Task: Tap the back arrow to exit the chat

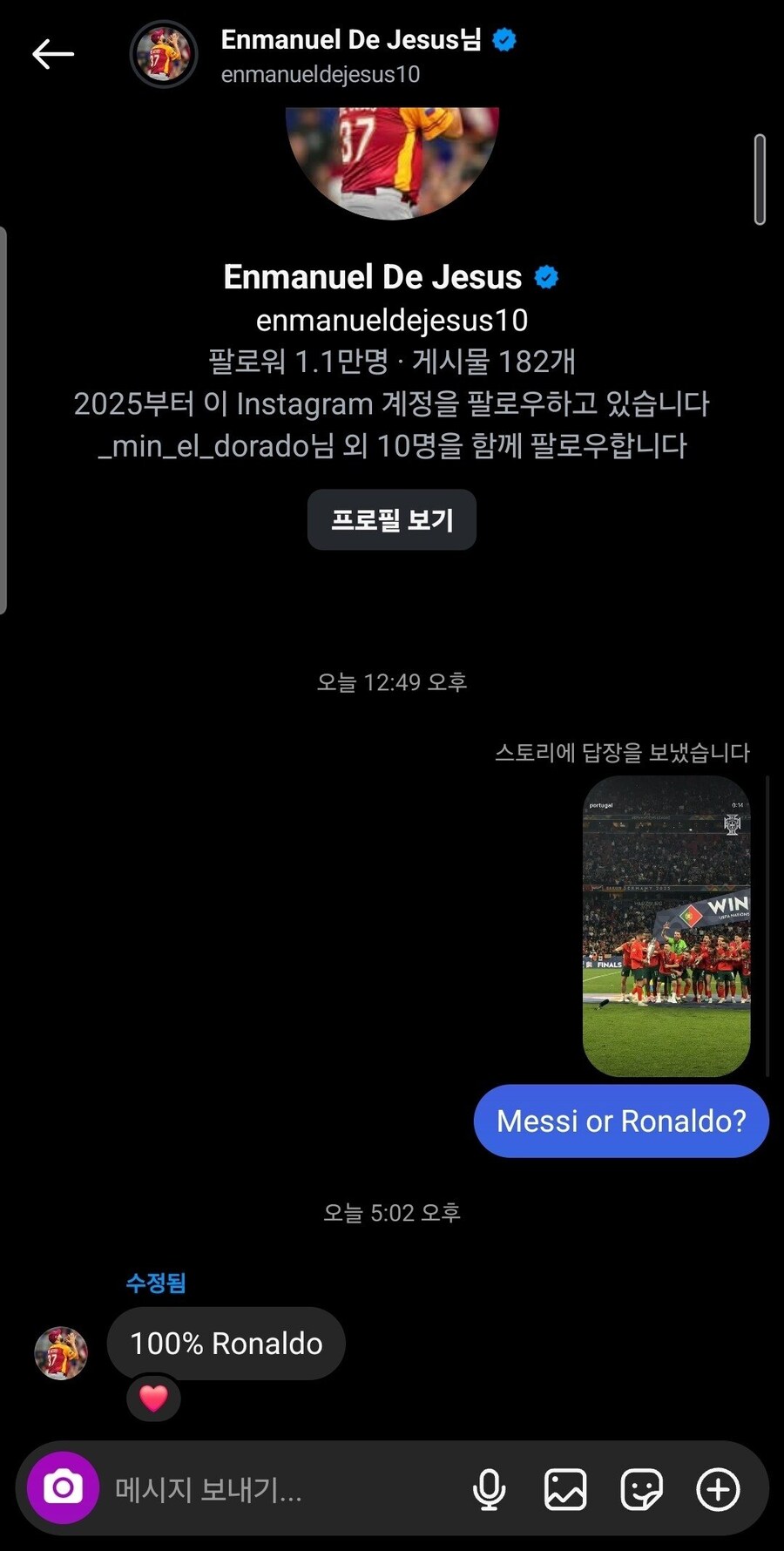Action: click(x=52, y=54)
